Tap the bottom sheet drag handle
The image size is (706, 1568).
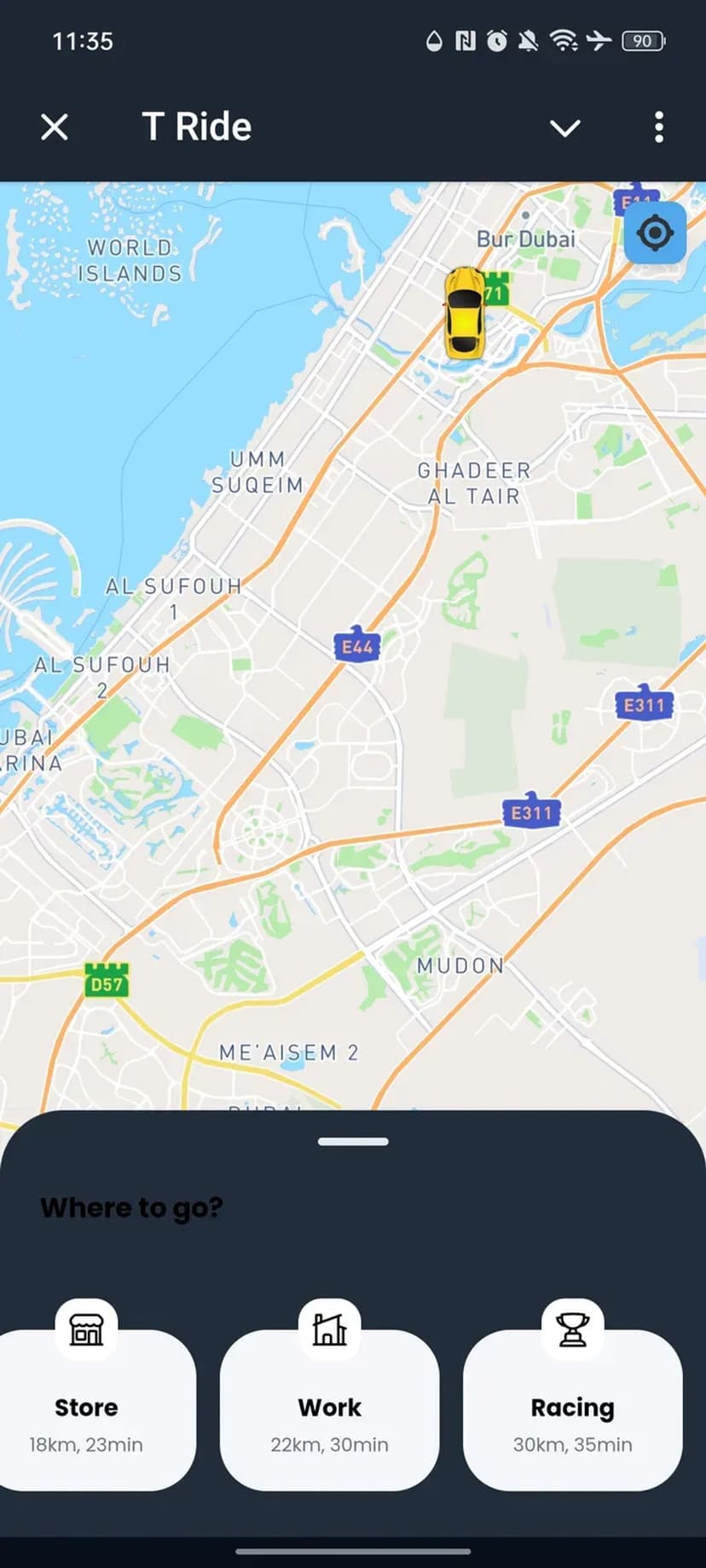click(x=353, y=1141)
